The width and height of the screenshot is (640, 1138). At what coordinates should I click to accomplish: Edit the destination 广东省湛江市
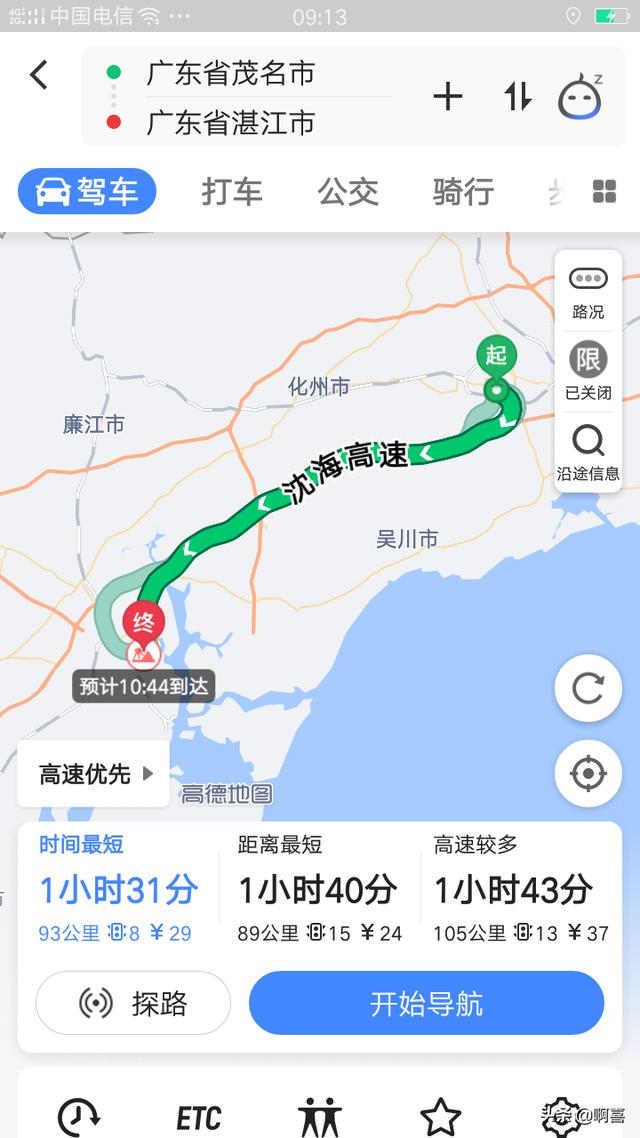pyautogui.click(x=230, y=122)
